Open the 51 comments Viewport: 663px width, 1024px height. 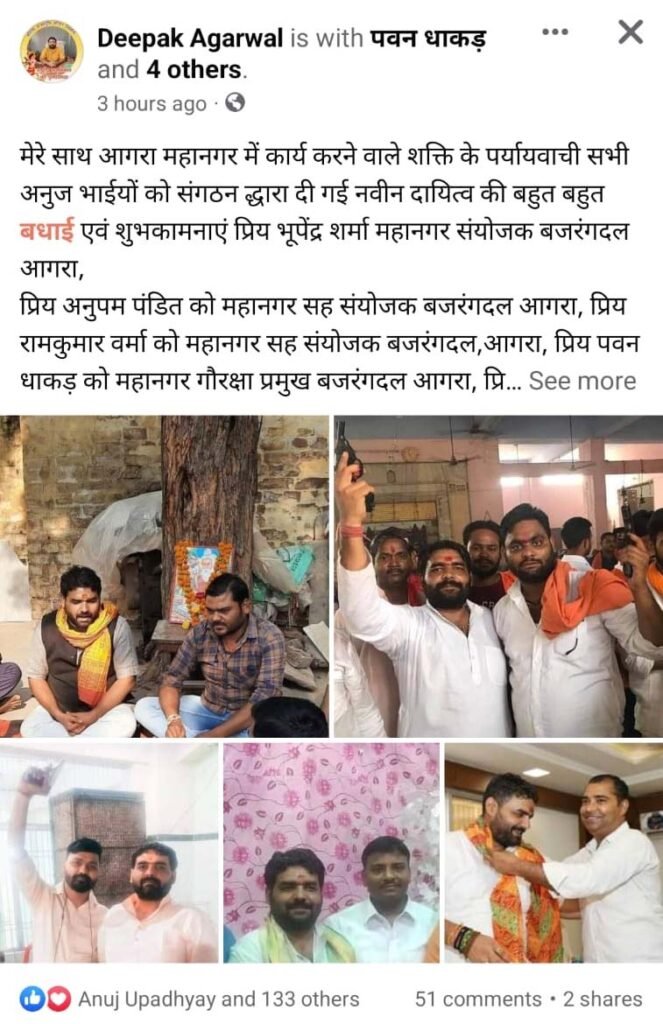pos(478,998)
